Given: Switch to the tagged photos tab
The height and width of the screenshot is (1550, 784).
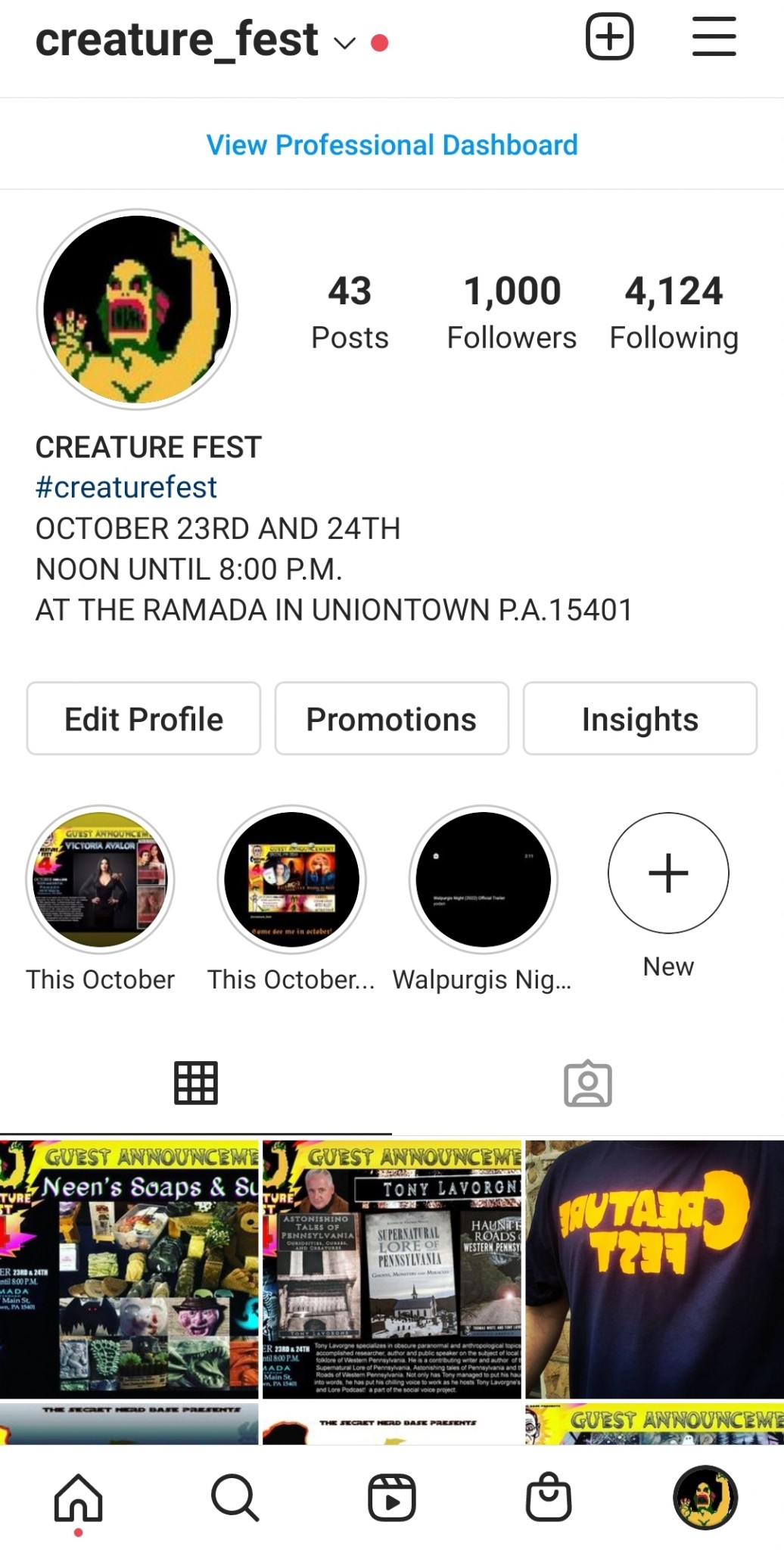Looking at the screenshot, I should [x=587, y=1084].
